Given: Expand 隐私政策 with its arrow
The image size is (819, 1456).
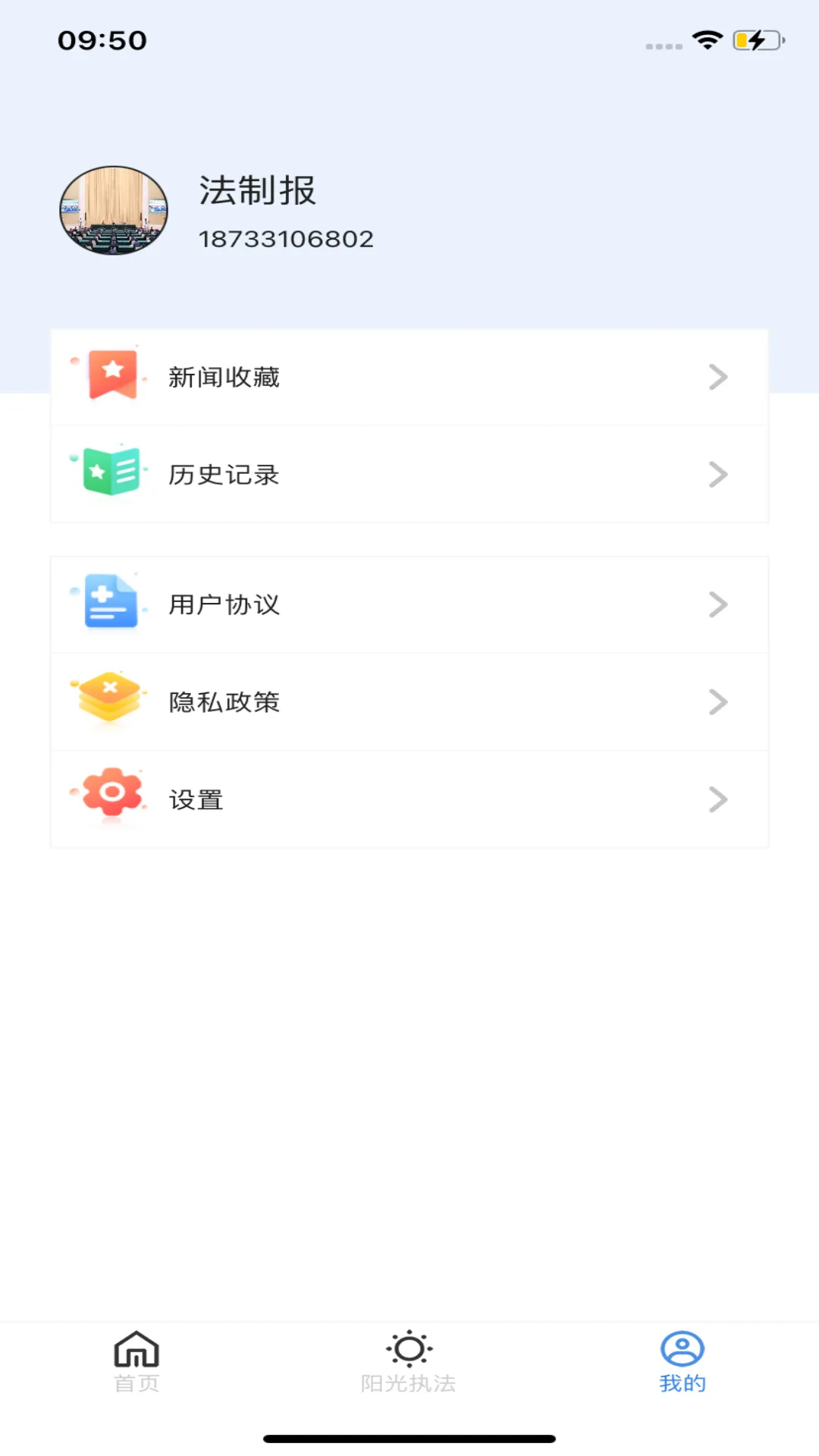Looking at the screenshot, I should 717,701.
